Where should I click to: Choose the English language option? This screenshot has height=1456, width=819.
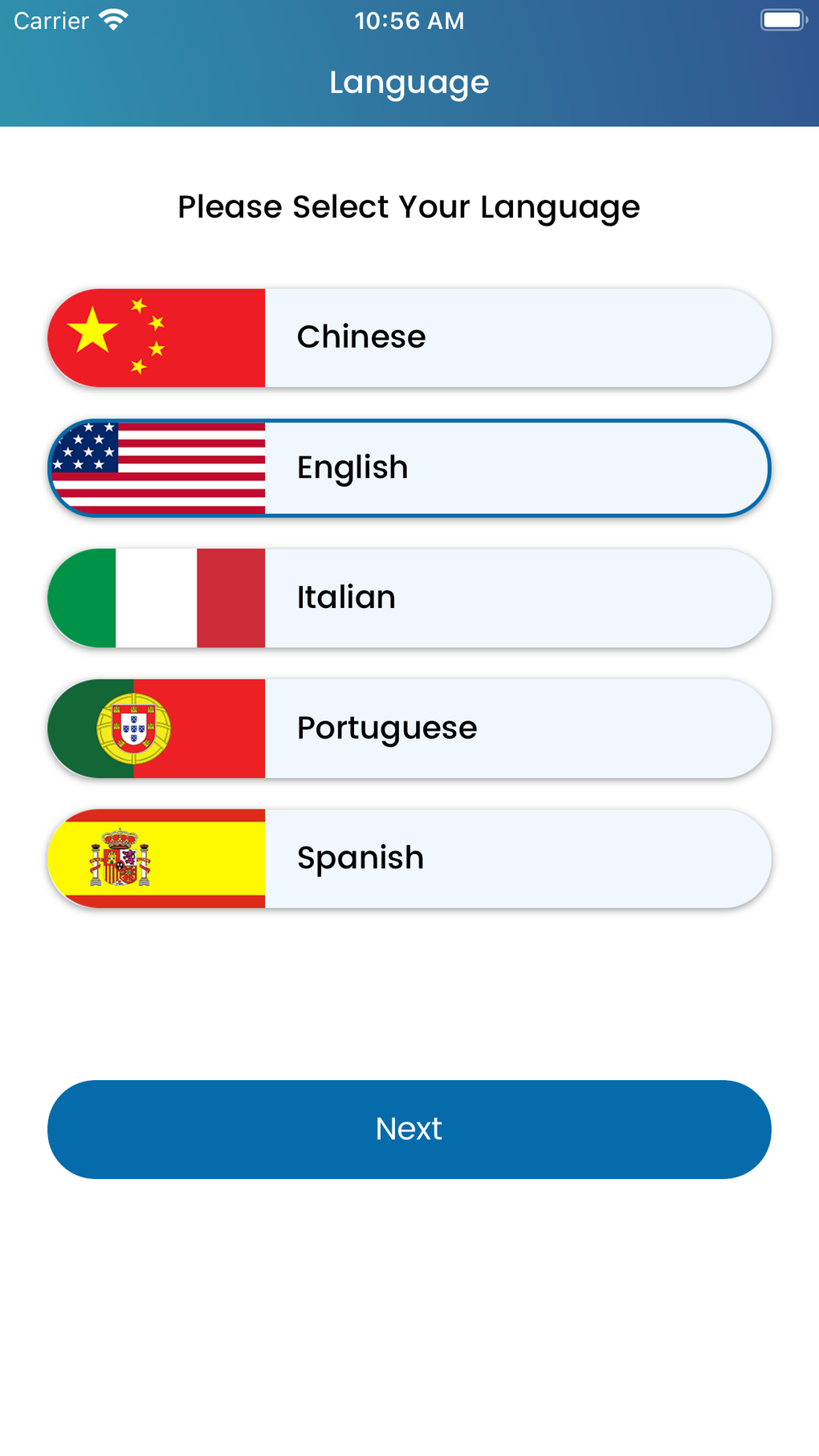(x=409, y=468)
